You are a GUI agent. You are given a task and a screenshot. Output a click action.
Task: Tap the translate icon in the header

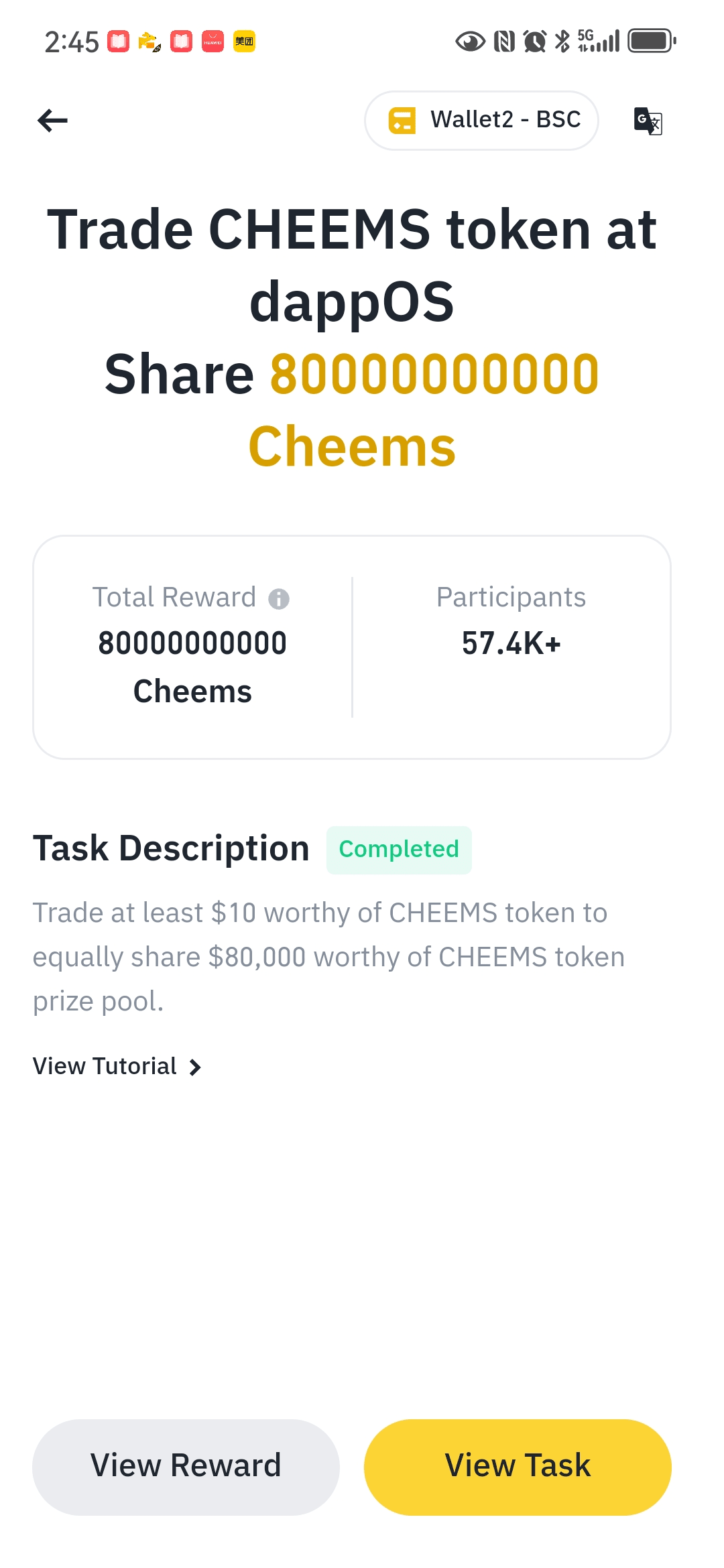click(648, 121)
